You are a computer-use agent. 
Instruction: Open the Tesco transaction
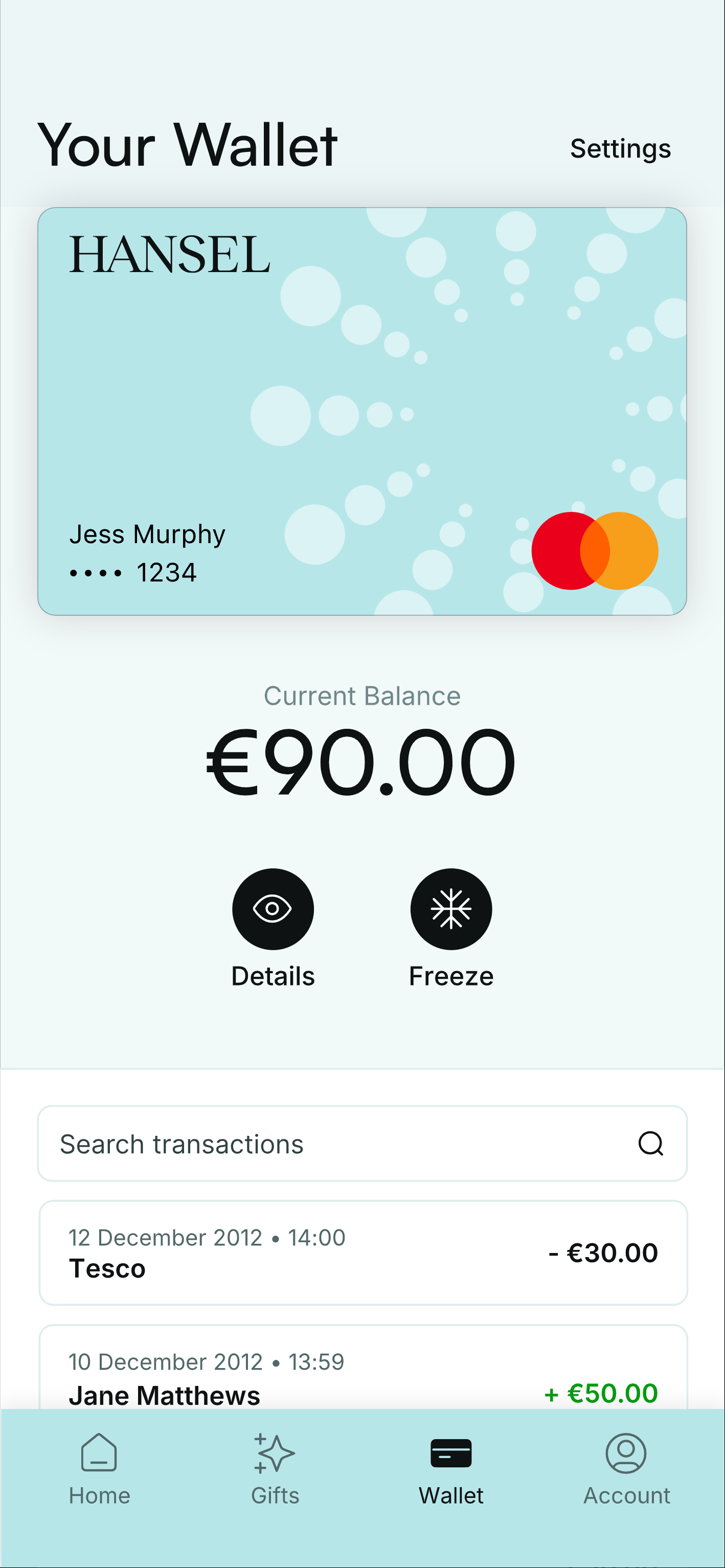coord(363,1252)
